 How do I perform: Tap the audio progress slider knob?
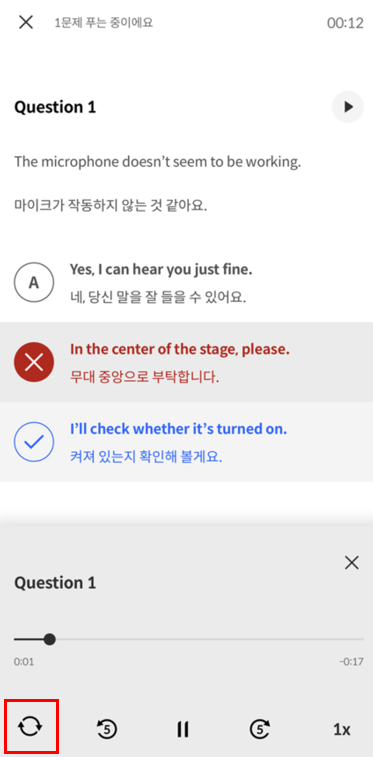coord(49,640)
